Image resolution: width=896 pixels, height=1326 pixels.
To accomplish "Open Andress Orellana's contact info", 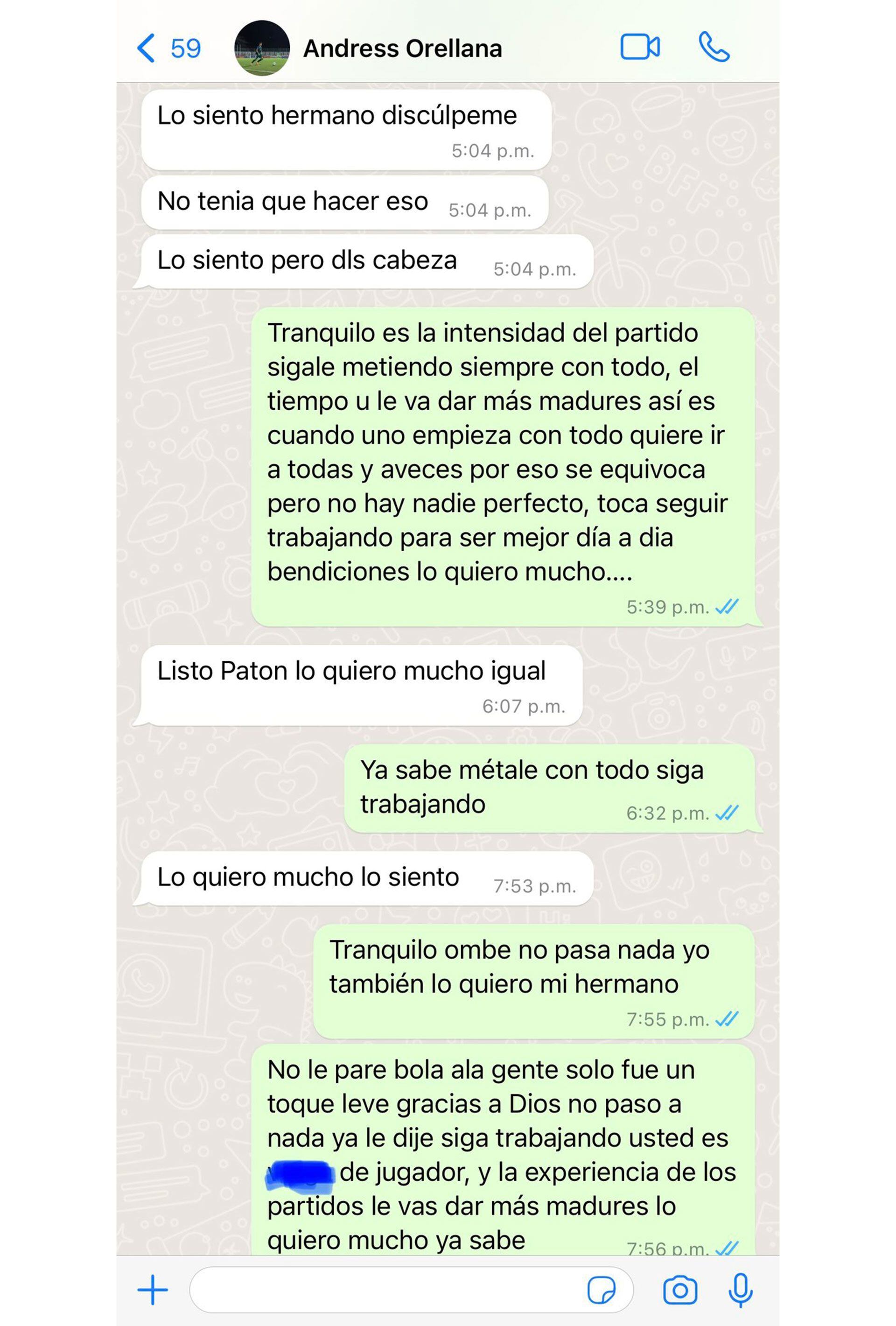I will (x=401, y=49).
